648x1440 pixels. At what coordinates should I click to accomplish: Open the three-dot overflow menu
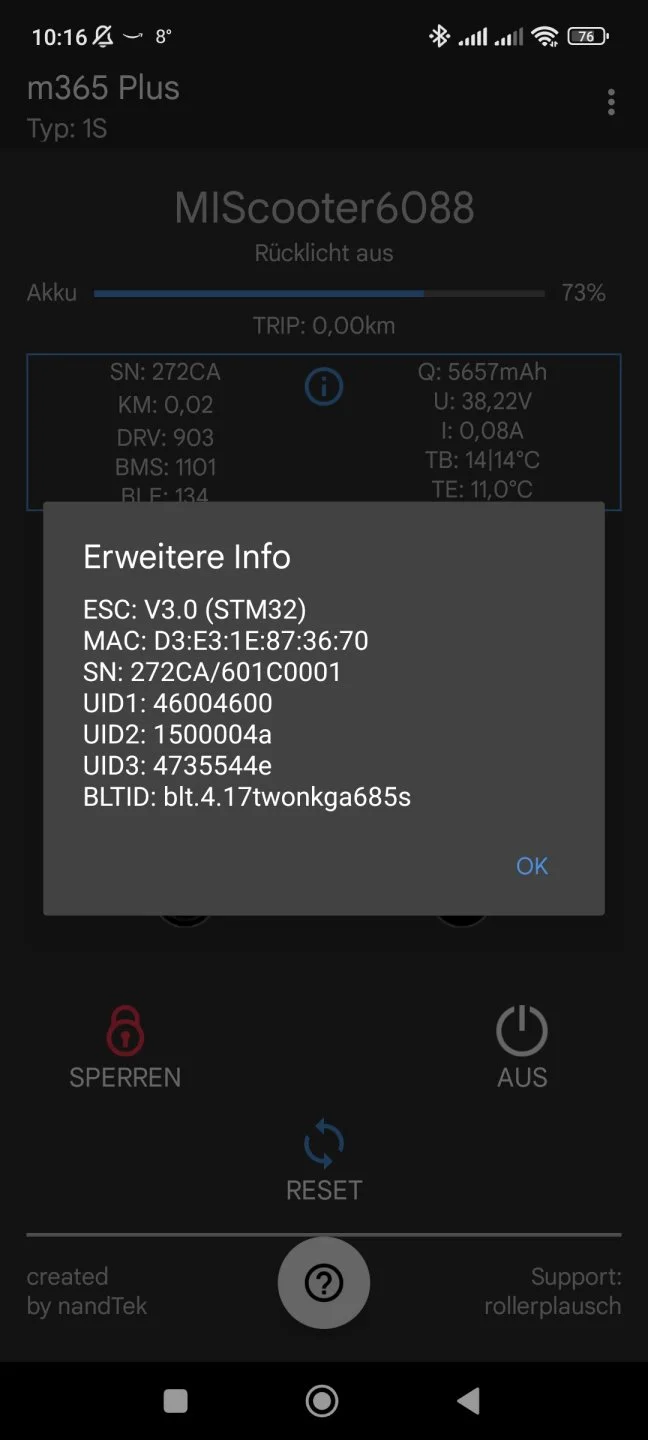611,102
